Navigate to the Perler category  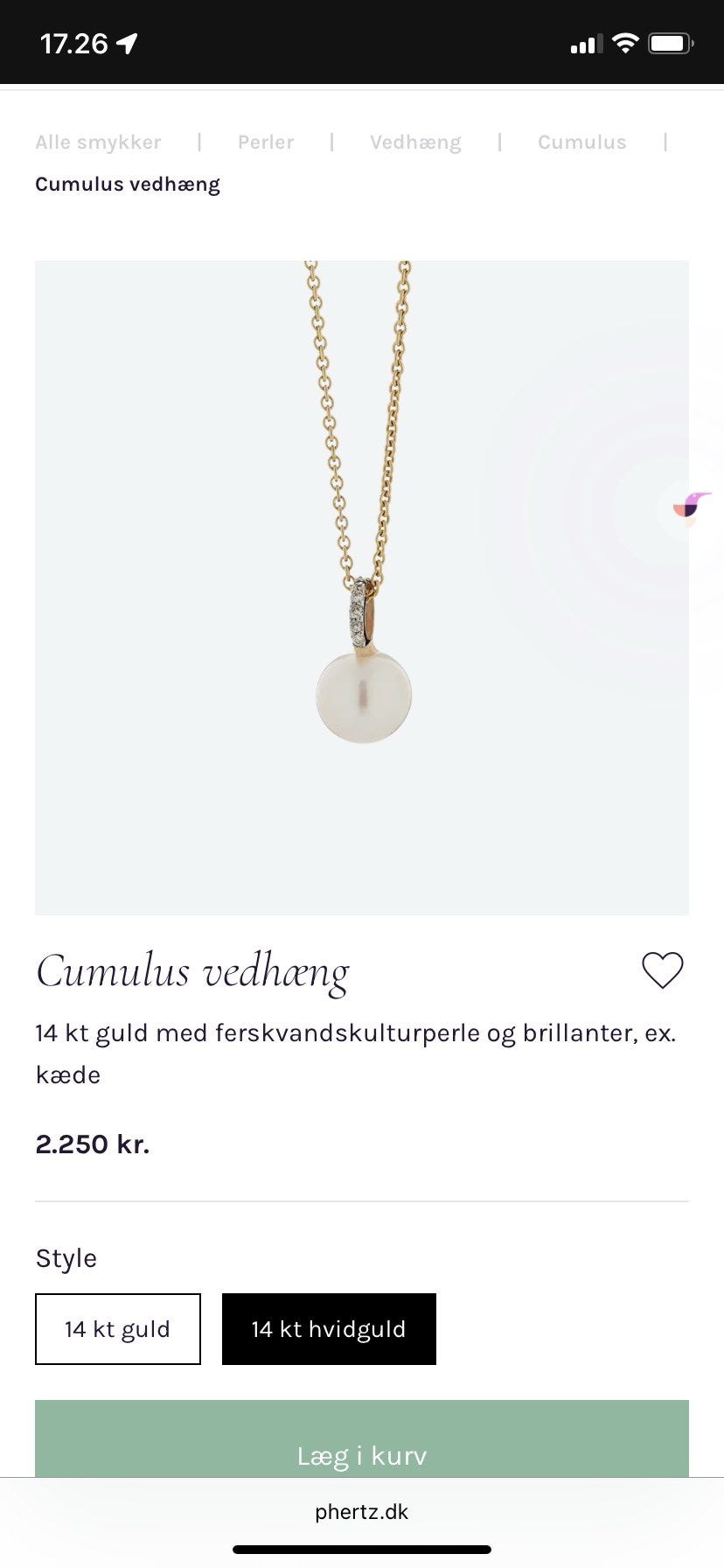click(x=265, y=142)
